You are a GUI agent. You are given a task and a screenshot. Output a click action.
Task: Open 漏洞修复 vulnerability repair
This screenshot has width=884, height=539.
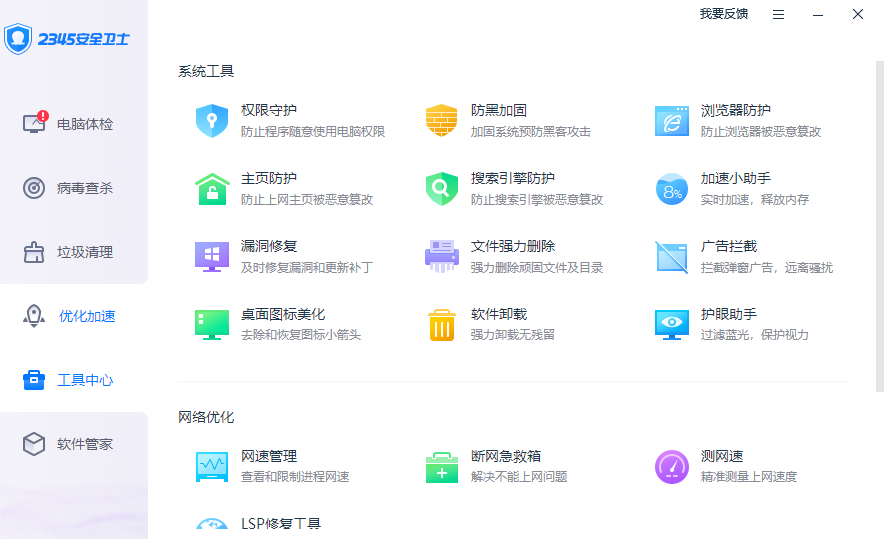(x=268, y=247)
